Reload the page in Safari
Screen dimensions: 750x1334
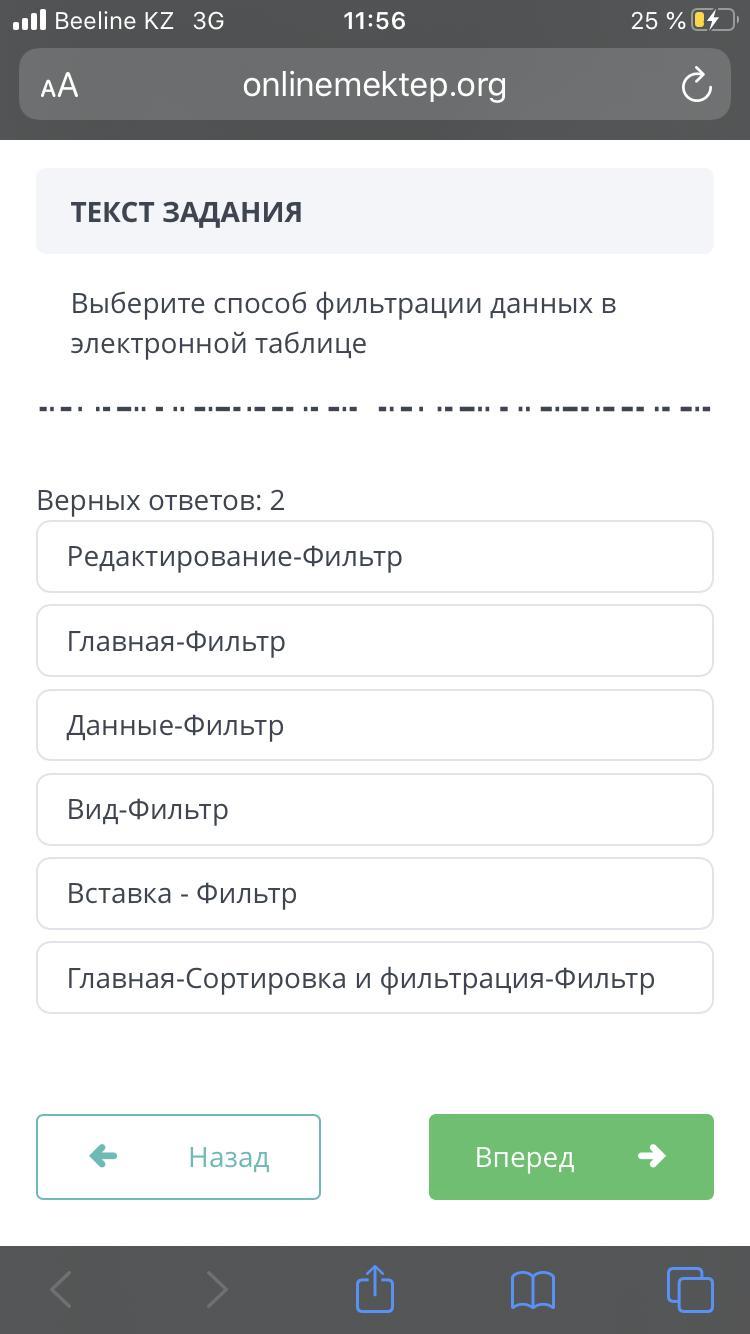click(696, 86)
